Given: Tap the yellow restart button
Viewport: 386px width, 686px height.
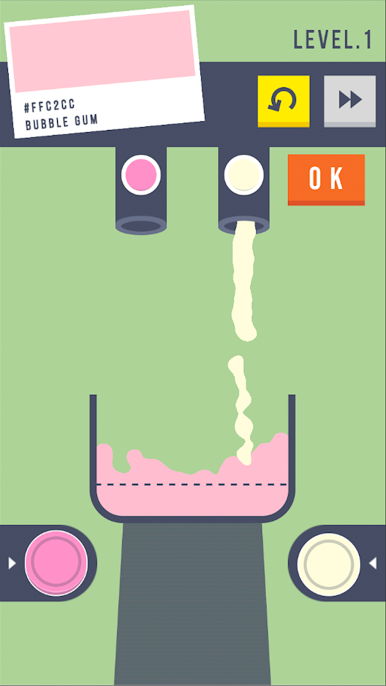Looking at the screenshot, I should (284, 101).
